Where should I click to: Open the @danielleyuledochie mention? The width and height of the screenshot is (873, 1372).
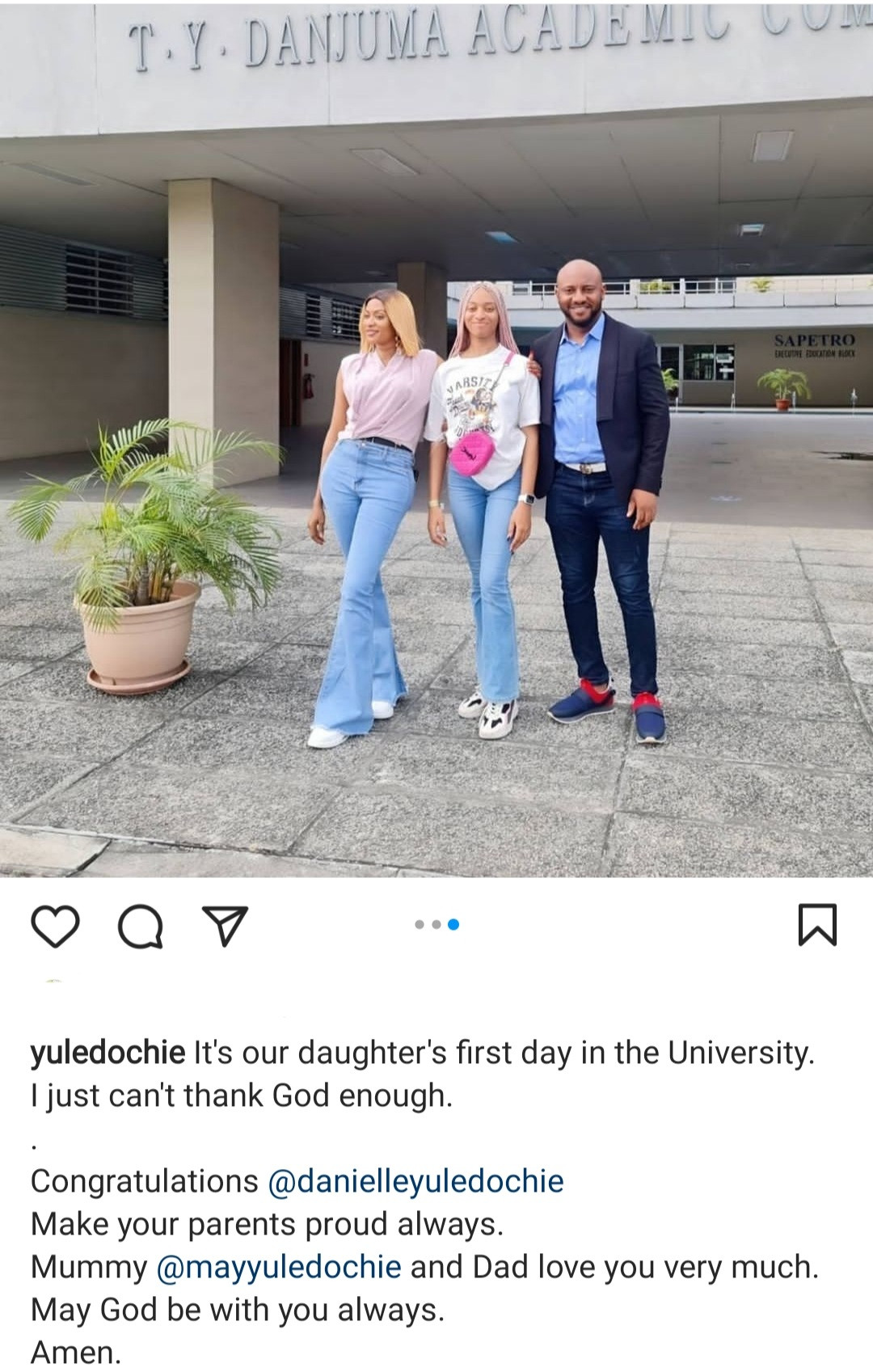coord(415,1181)
